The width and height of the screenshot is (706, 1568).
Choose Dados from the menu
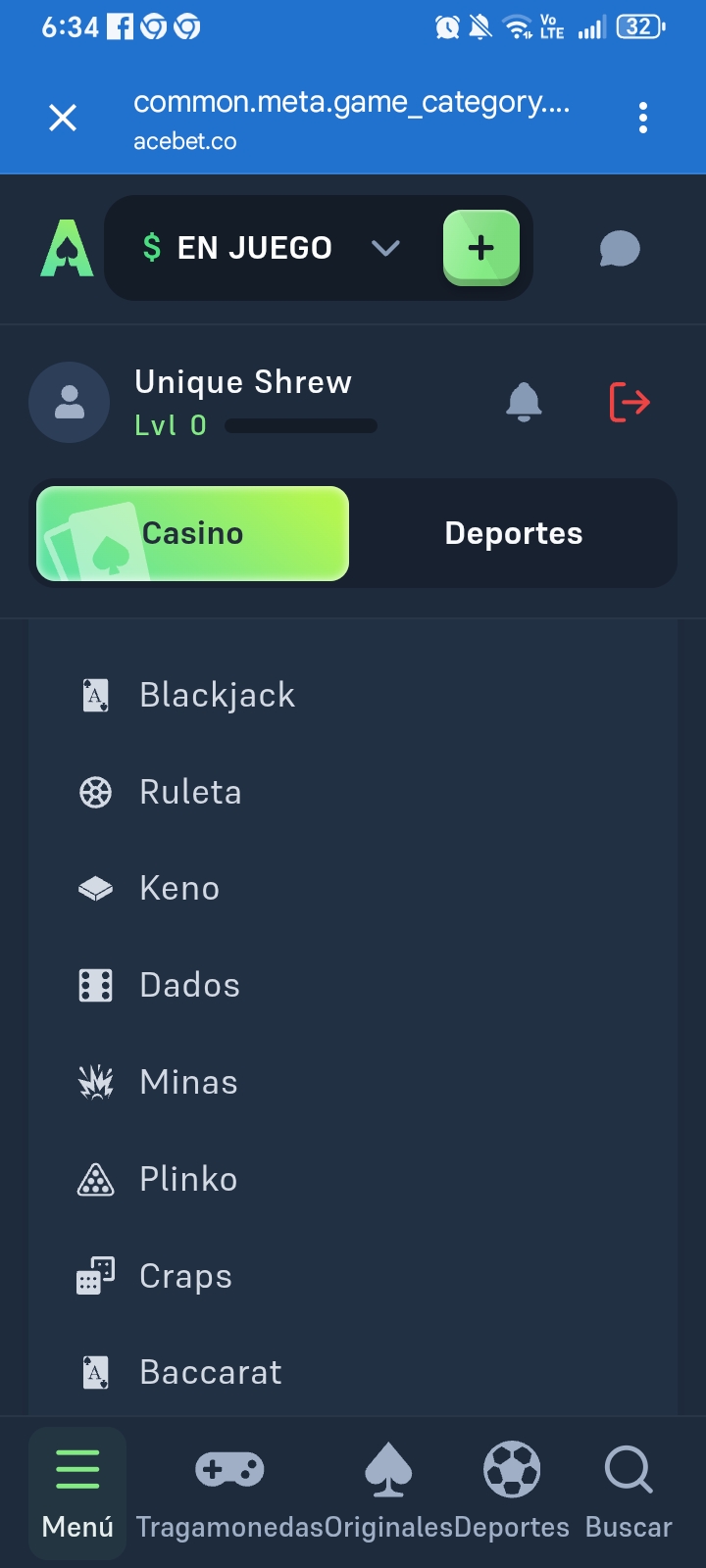pos(189,985)
